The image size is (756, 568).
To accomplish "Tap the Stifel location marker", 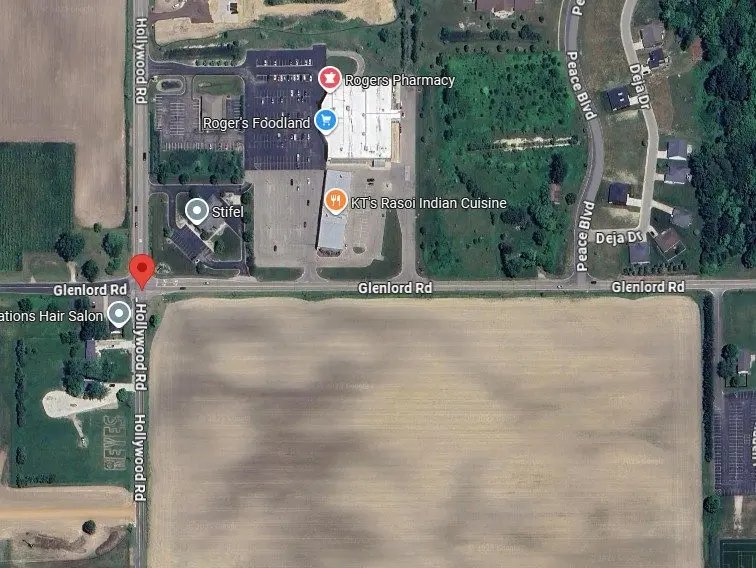I will 197,211.
